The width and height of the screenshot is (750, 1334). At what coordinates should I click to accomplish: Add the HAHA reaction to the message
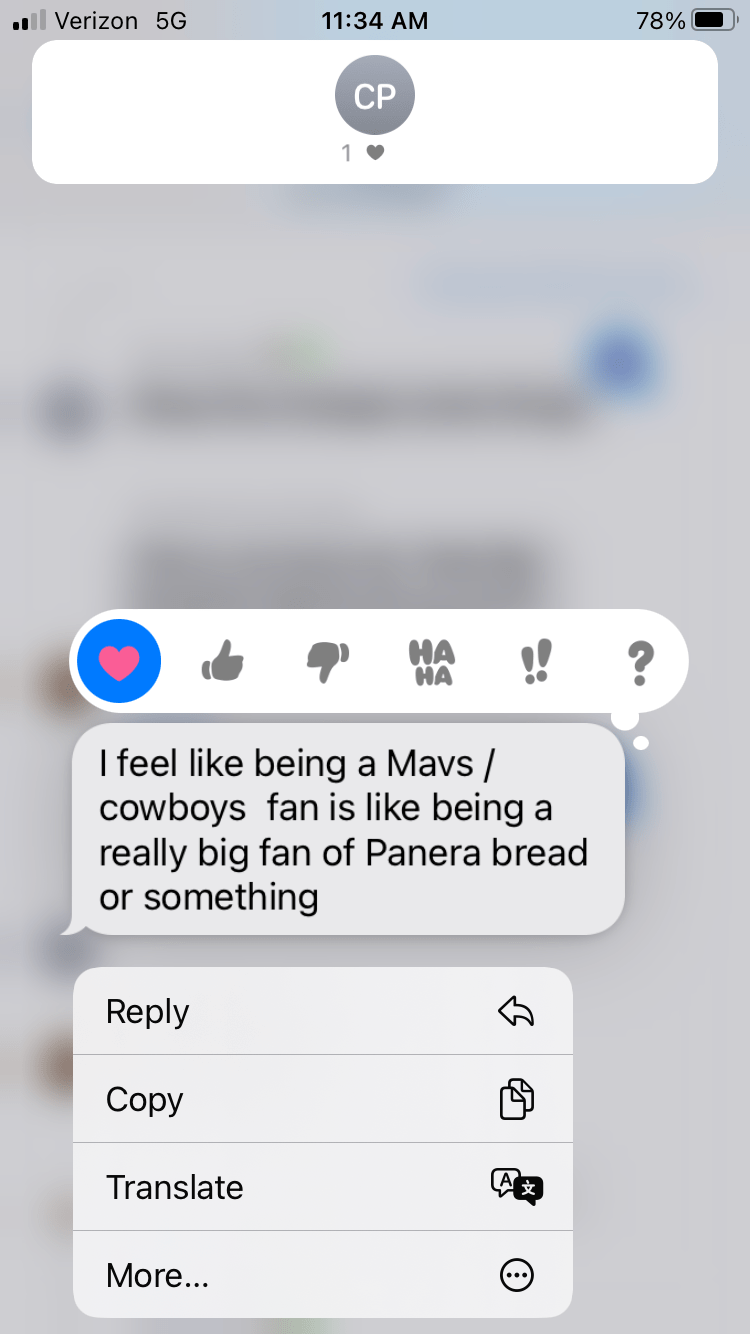point(431,662)
